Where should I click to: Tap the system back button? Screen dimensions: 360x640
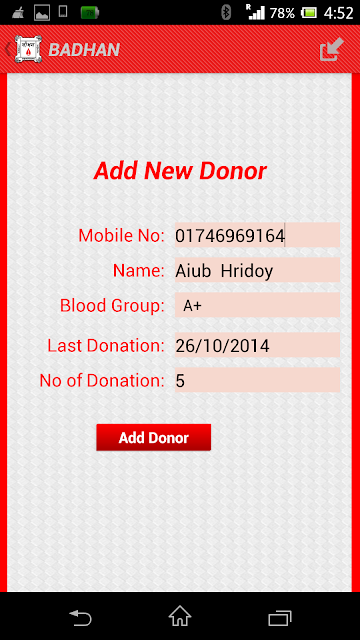(80, 616)
